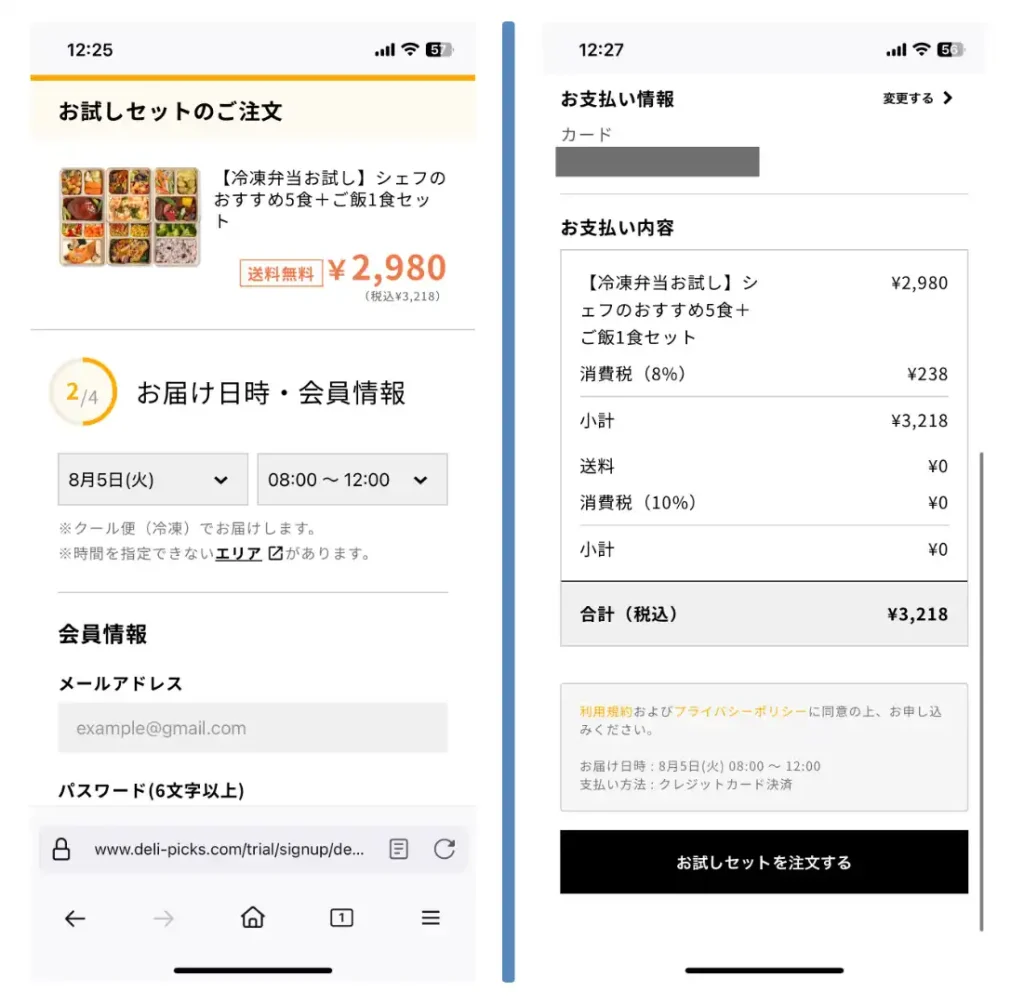Viewport: 1024px width, 1004px height.
Task: Open the プライバシーポリシー link
Action: [740, 712]
